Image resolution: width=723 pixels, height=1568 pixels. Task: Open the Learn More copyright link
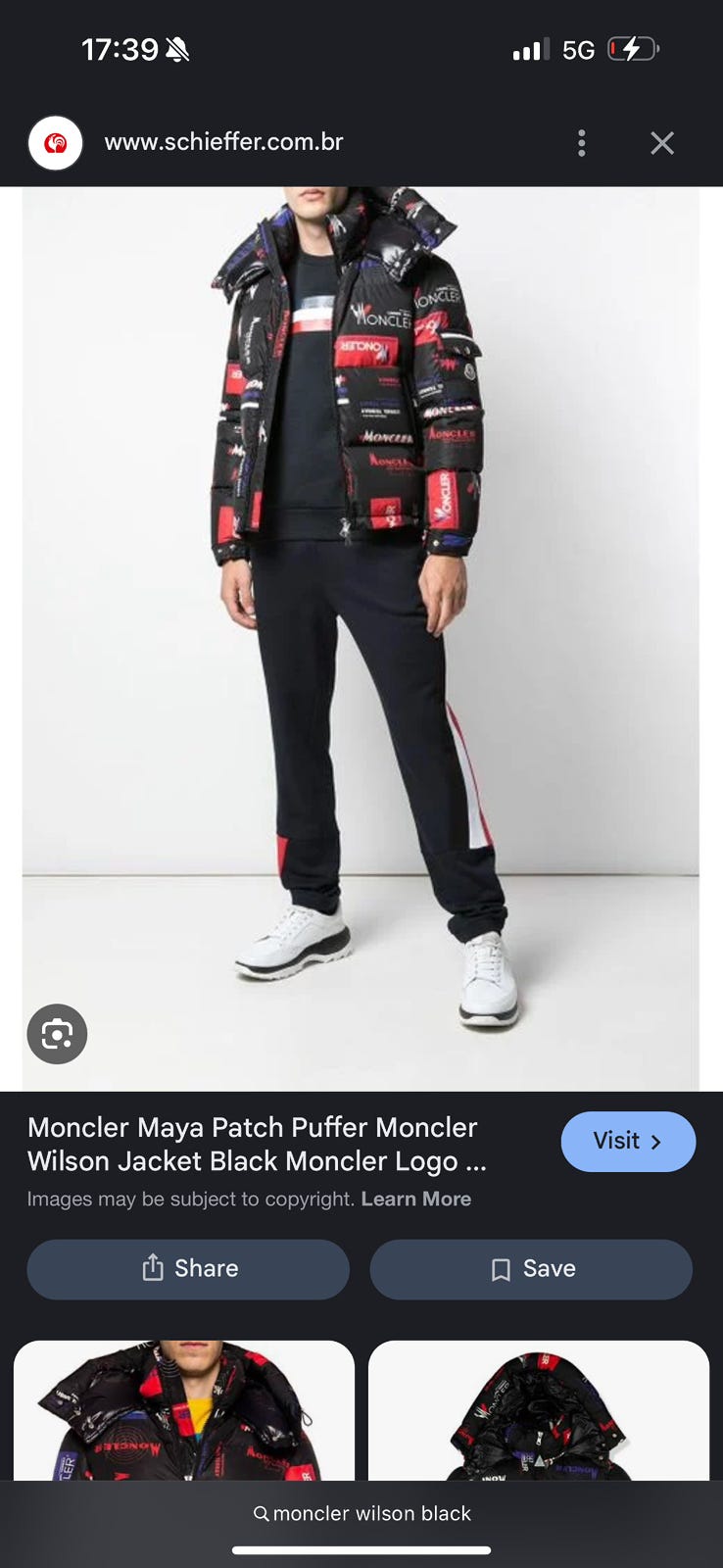point(416,1199)
